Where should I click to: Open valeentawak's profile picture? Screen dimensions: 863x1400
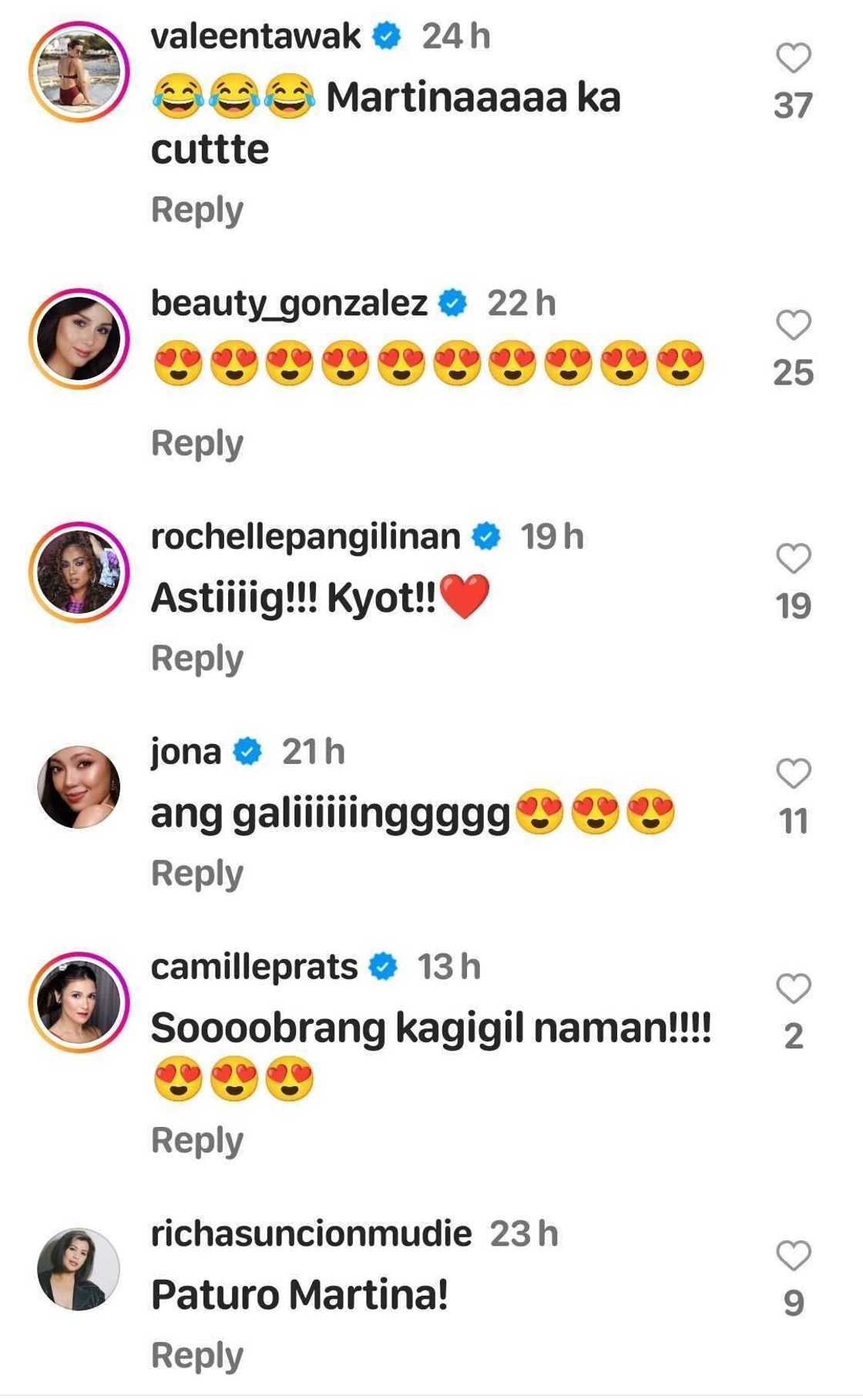coord(79,72)
